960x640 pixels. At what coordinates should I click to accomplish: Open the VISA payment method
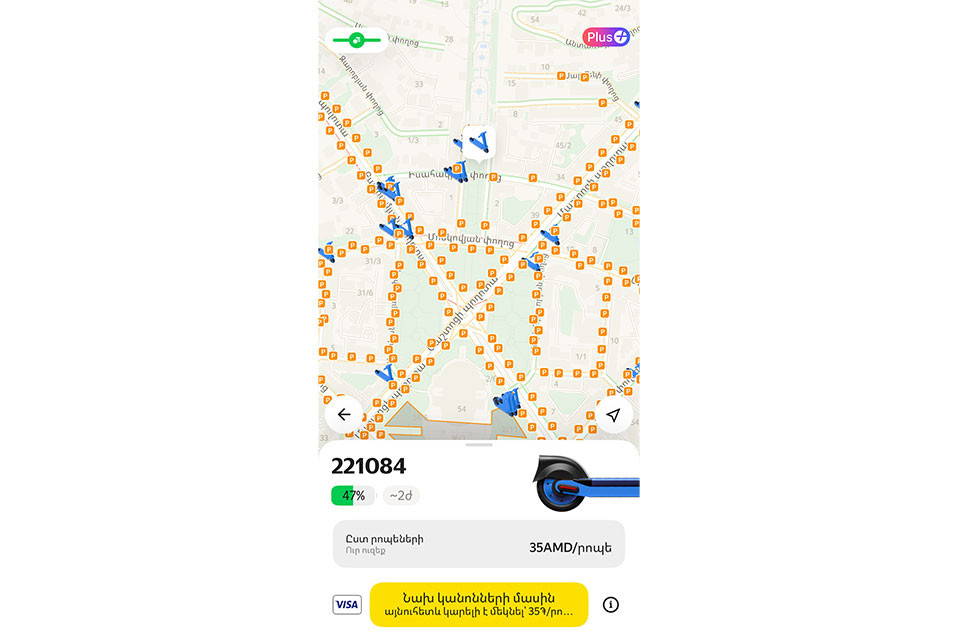346,604
